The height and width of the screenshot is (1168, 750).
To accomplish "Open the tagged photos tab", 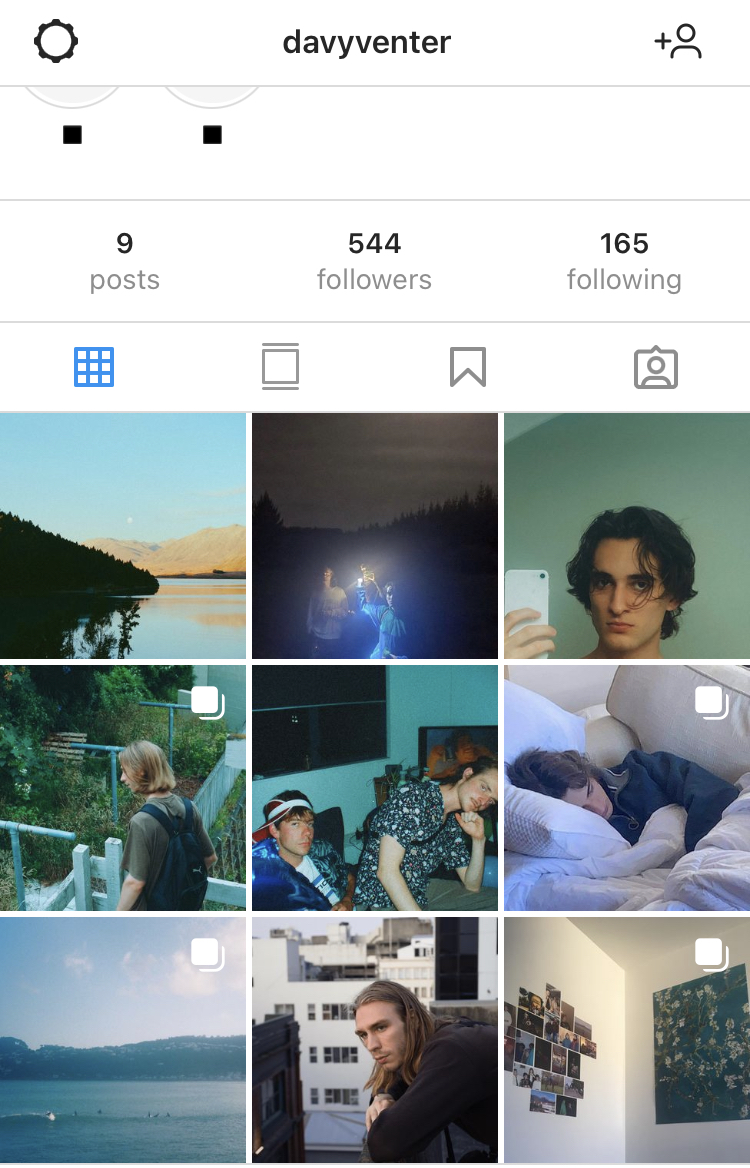I will click(x=655, y=367).
